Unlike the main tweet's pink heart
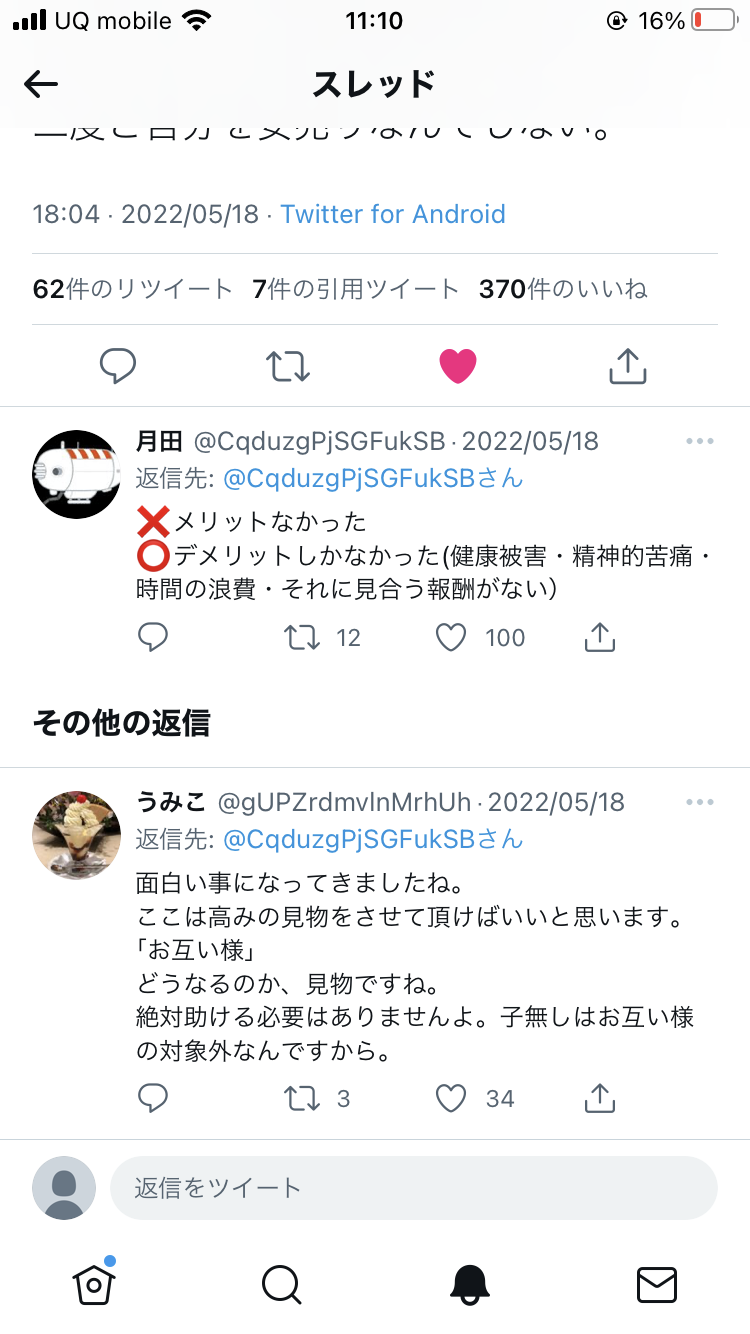Screen dimensions: 750x1334 458,366
